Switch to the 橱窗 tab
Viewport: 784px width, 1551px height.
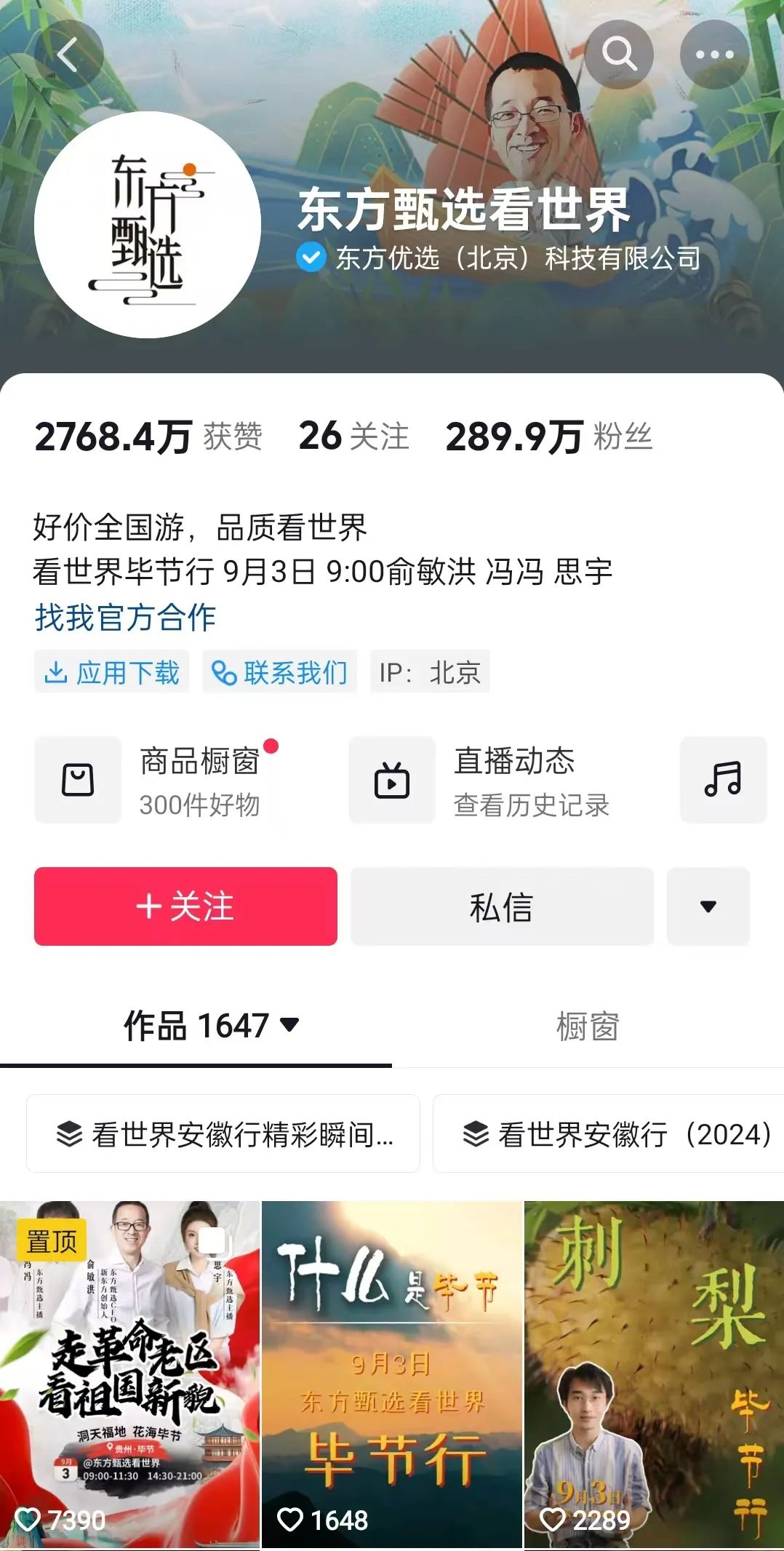pyautogui.click(x=588, y=1026)
